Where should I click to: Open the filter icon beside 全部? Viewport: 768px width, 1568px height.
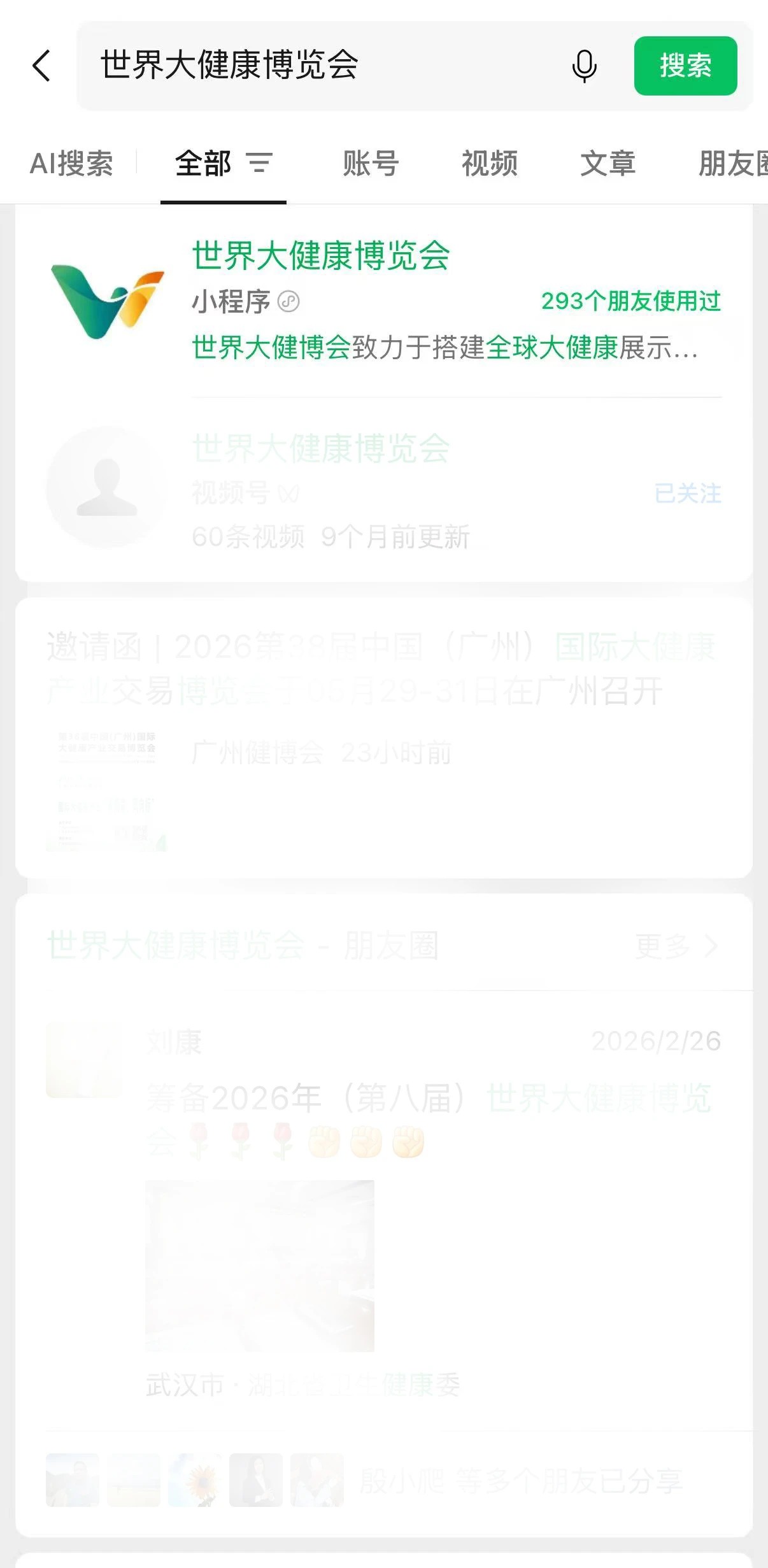pos(260,164)
